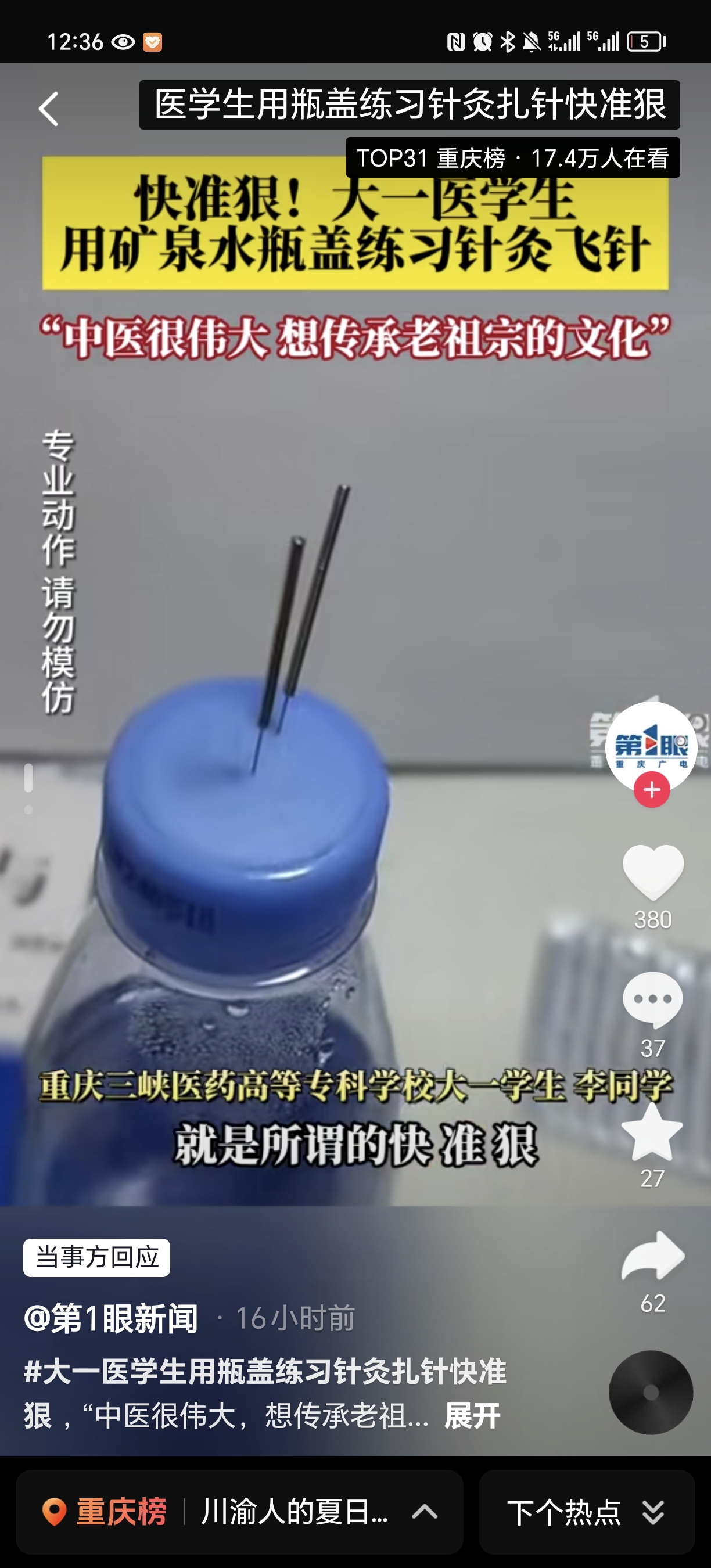Open the 当事方回应 tag
The image size is (711, 1568).
(x=97, y=1257)
